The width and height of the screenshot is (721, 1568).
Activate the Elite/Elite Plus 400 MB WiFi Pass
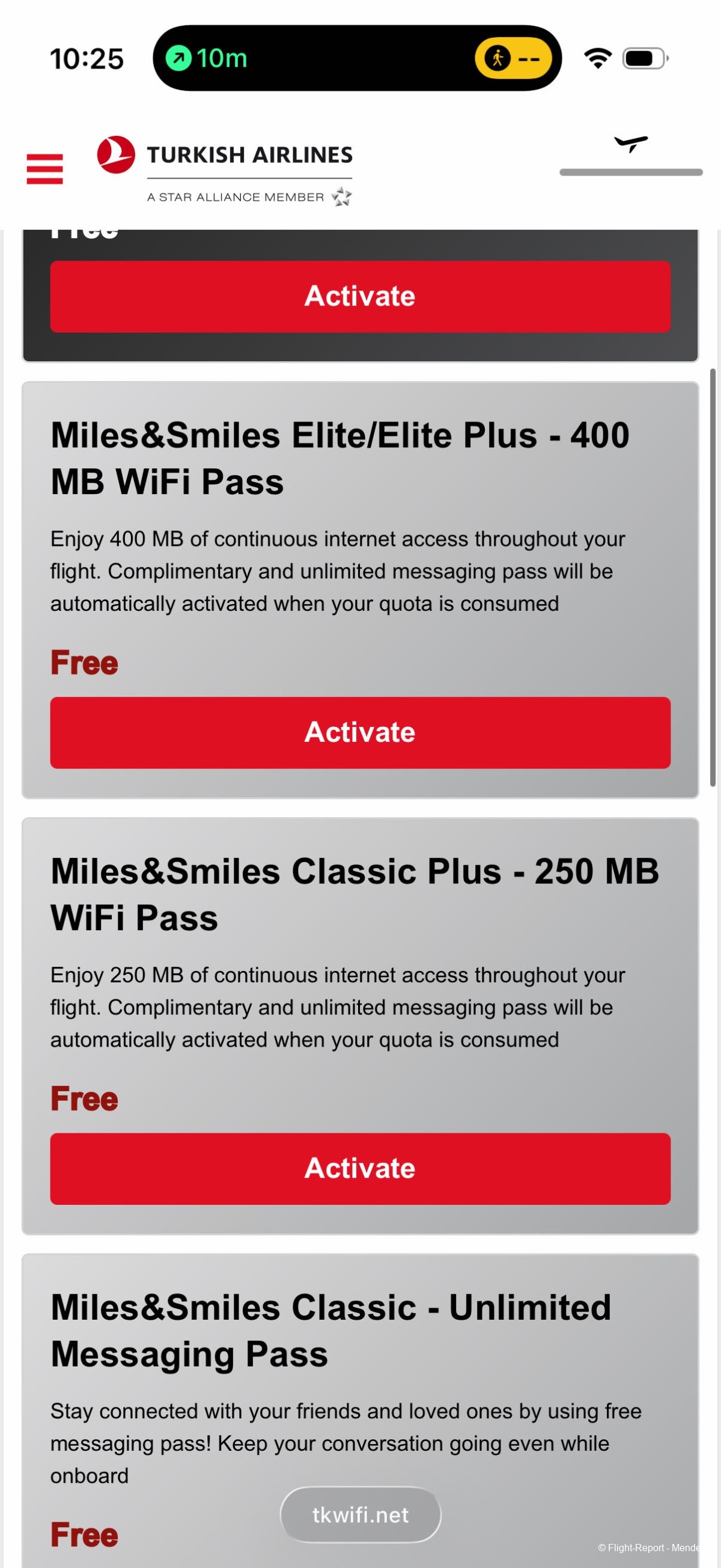(x=360, y=732)
